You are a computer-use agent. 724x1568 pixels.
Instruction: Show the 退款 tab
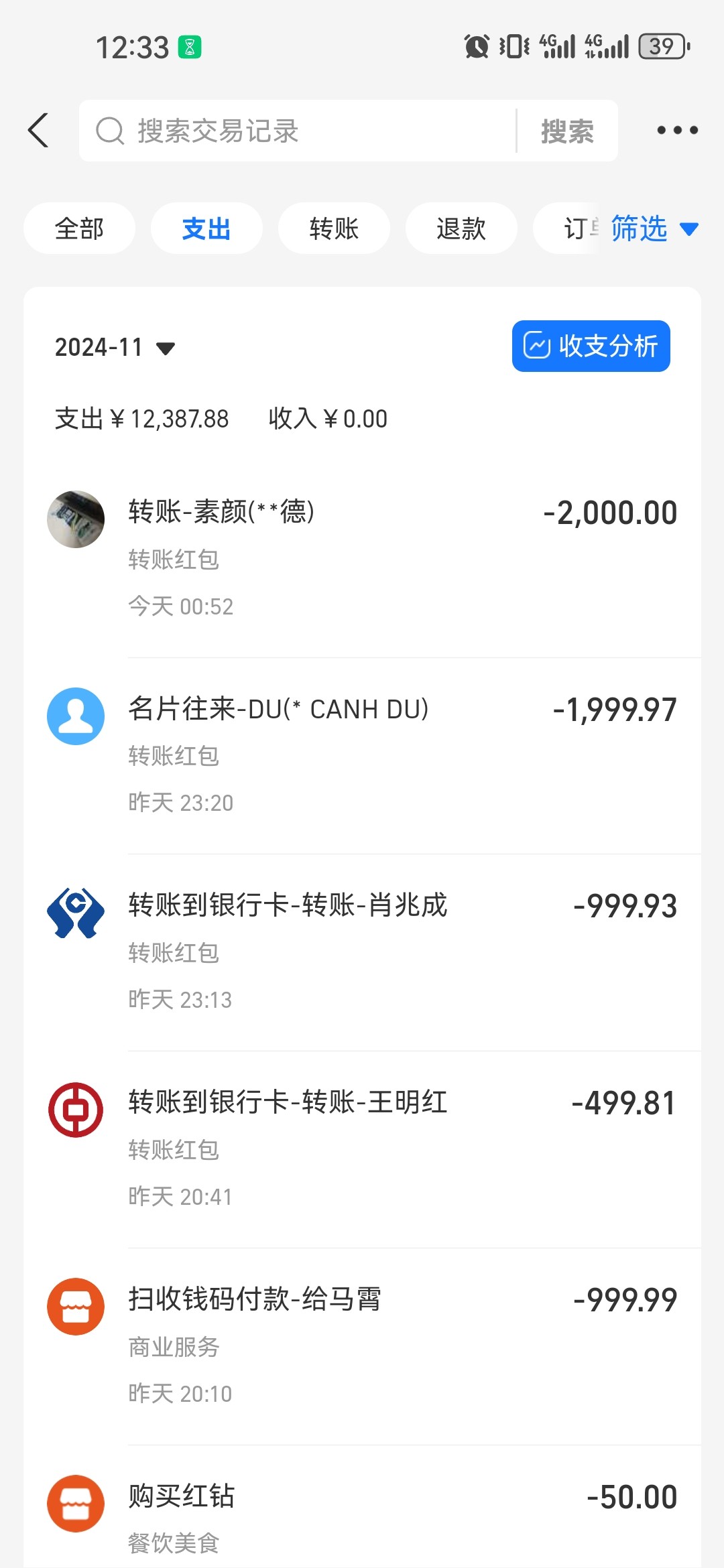click(461, 228)
